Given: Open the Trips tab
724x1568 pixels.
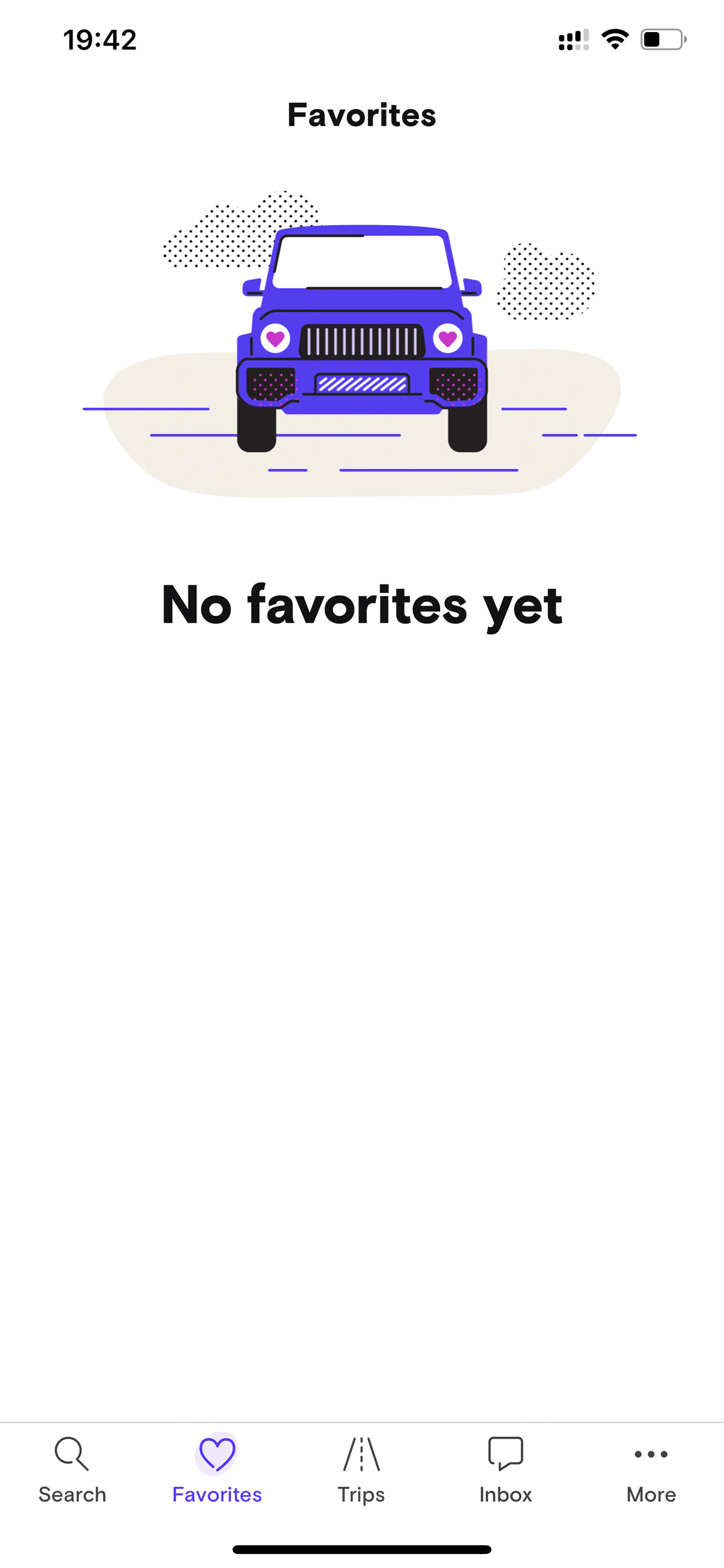Looking at the screenshot, I should click(361, 1470).
